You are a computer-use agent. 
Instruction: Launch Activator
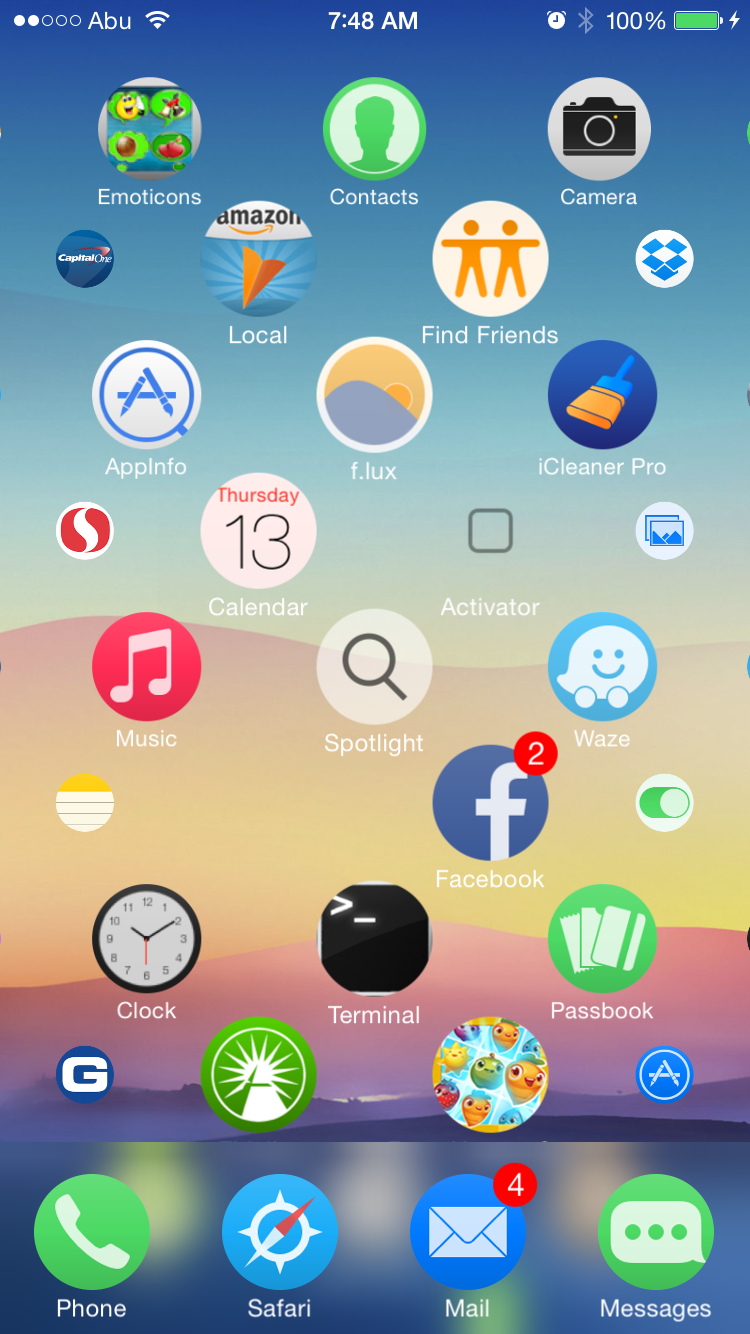pos(490,531)
